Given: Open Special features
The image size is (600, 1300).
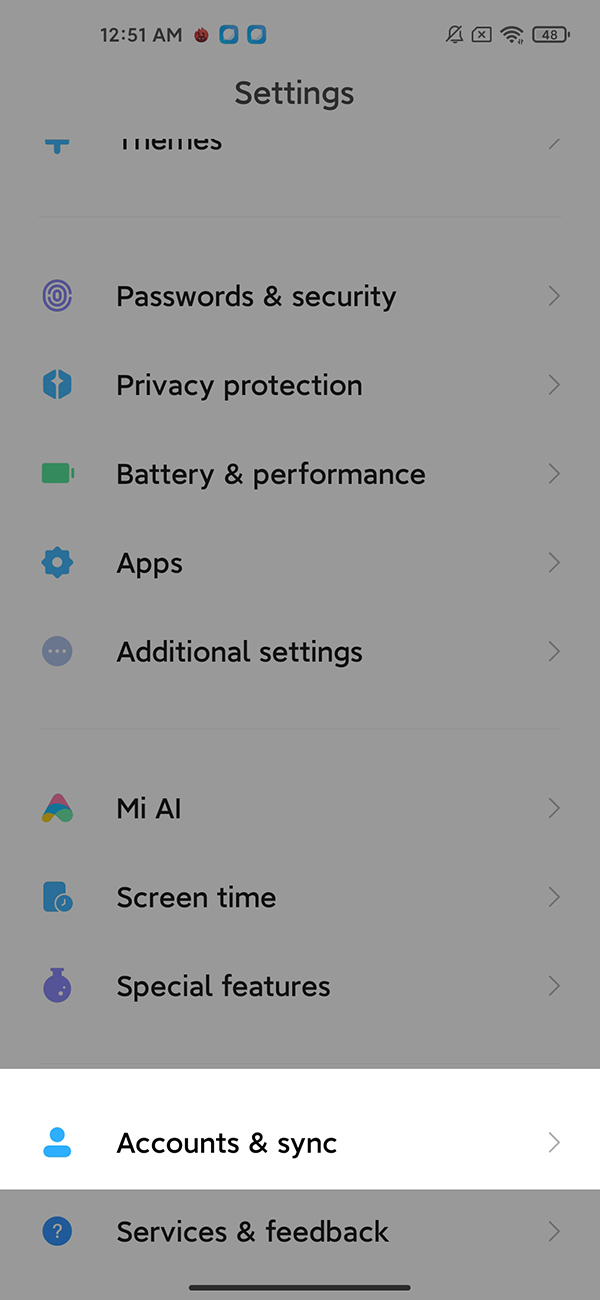Looking at the screenshot, I should (300, 986).
